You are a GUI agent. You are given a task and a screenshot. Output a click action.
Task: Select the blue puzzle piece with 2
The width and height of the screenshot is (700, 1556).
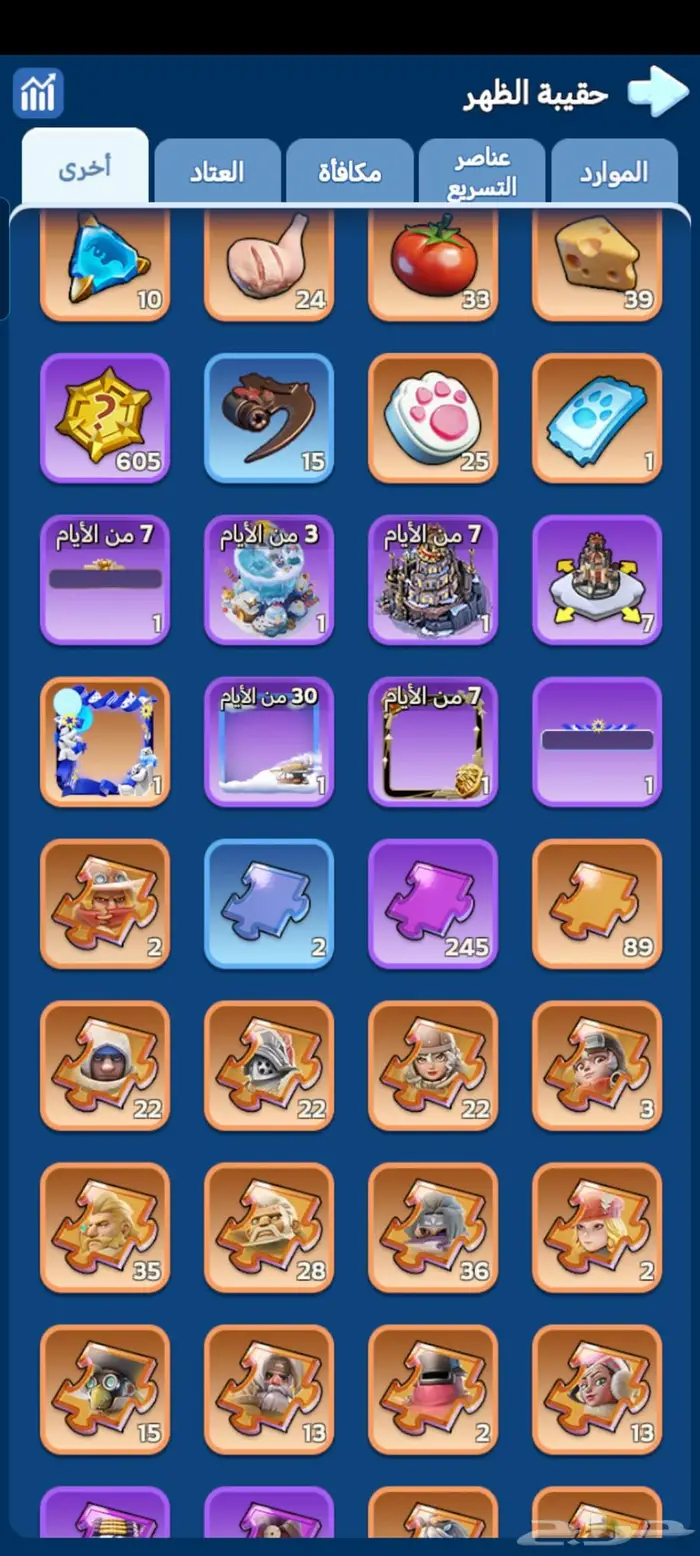[x=269, y=904]
